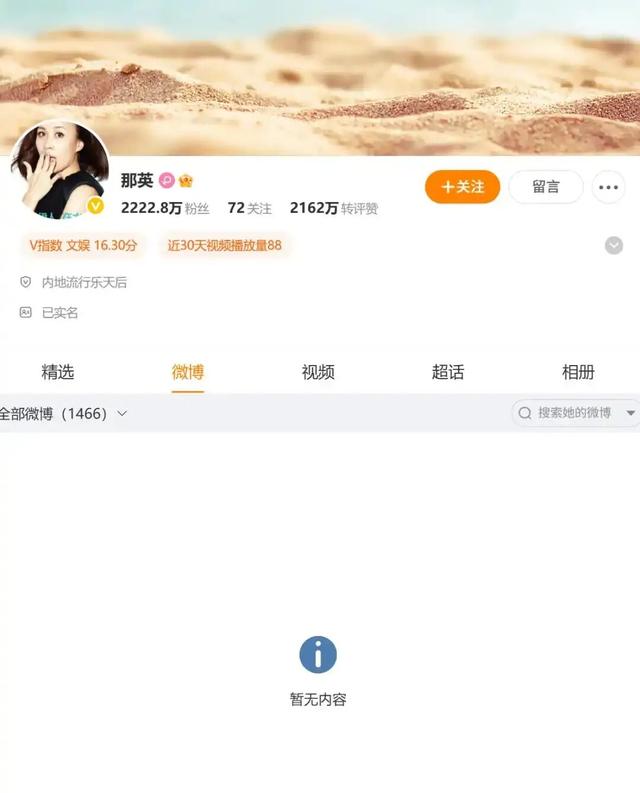Select the 微博 tab
This screenshot has height=793, width=640.
point(188,372)
